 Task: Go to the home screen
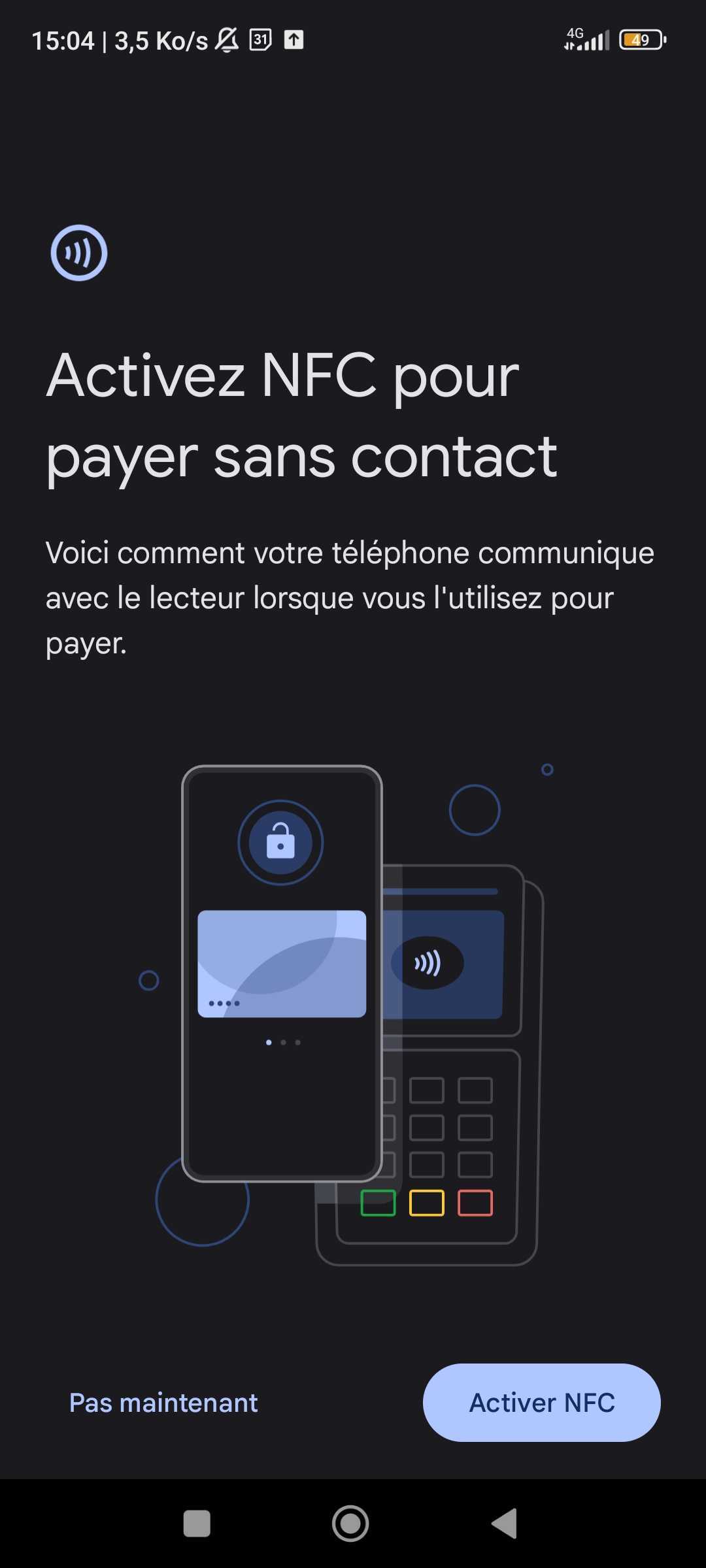tap(350, 1524)
